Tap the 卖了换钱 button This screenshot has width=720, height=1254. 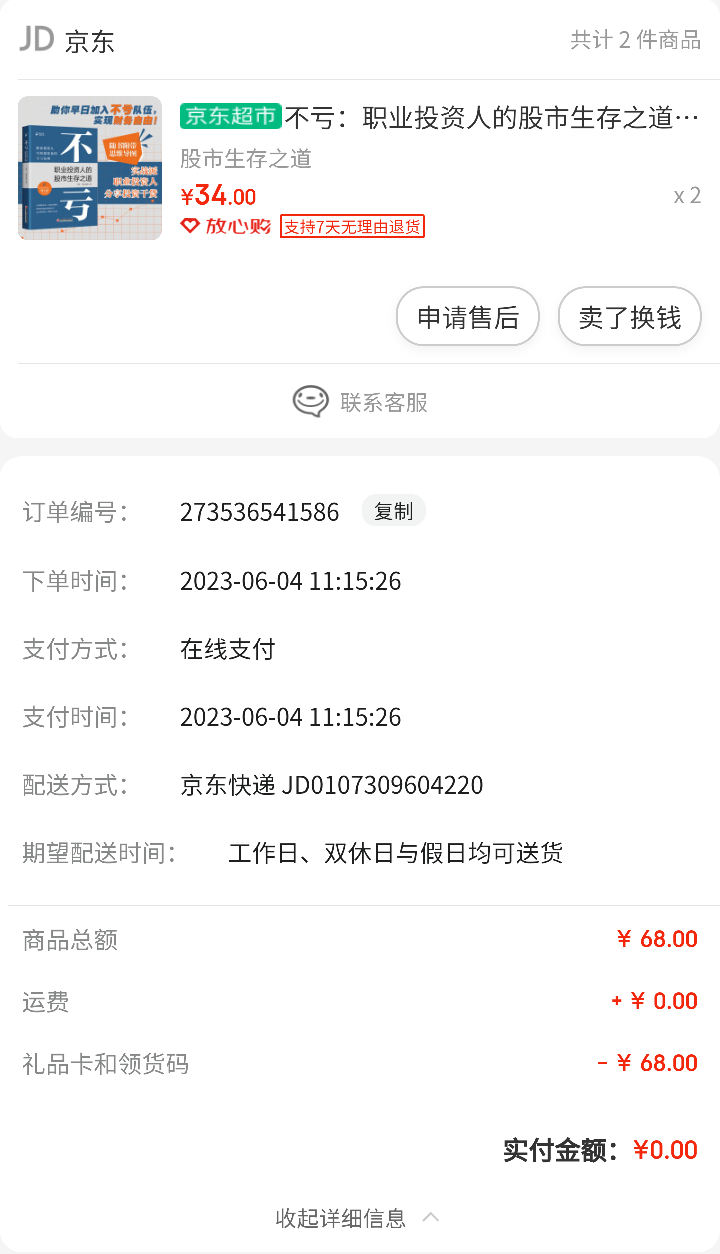tap(629, 318)
